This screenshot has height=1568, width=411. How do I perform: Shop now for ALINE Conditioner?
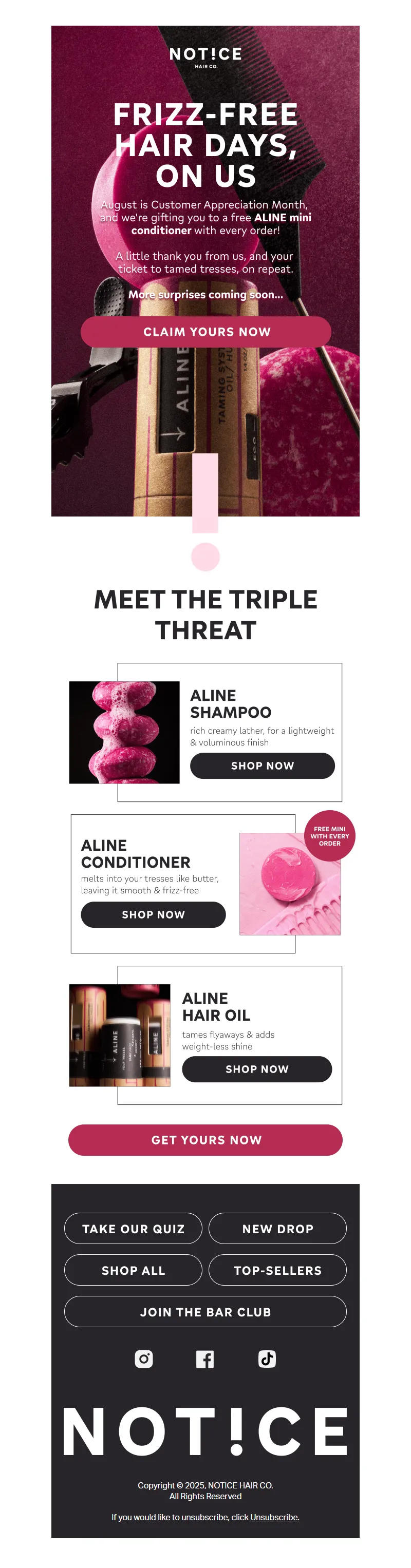(x=153, y=914)
